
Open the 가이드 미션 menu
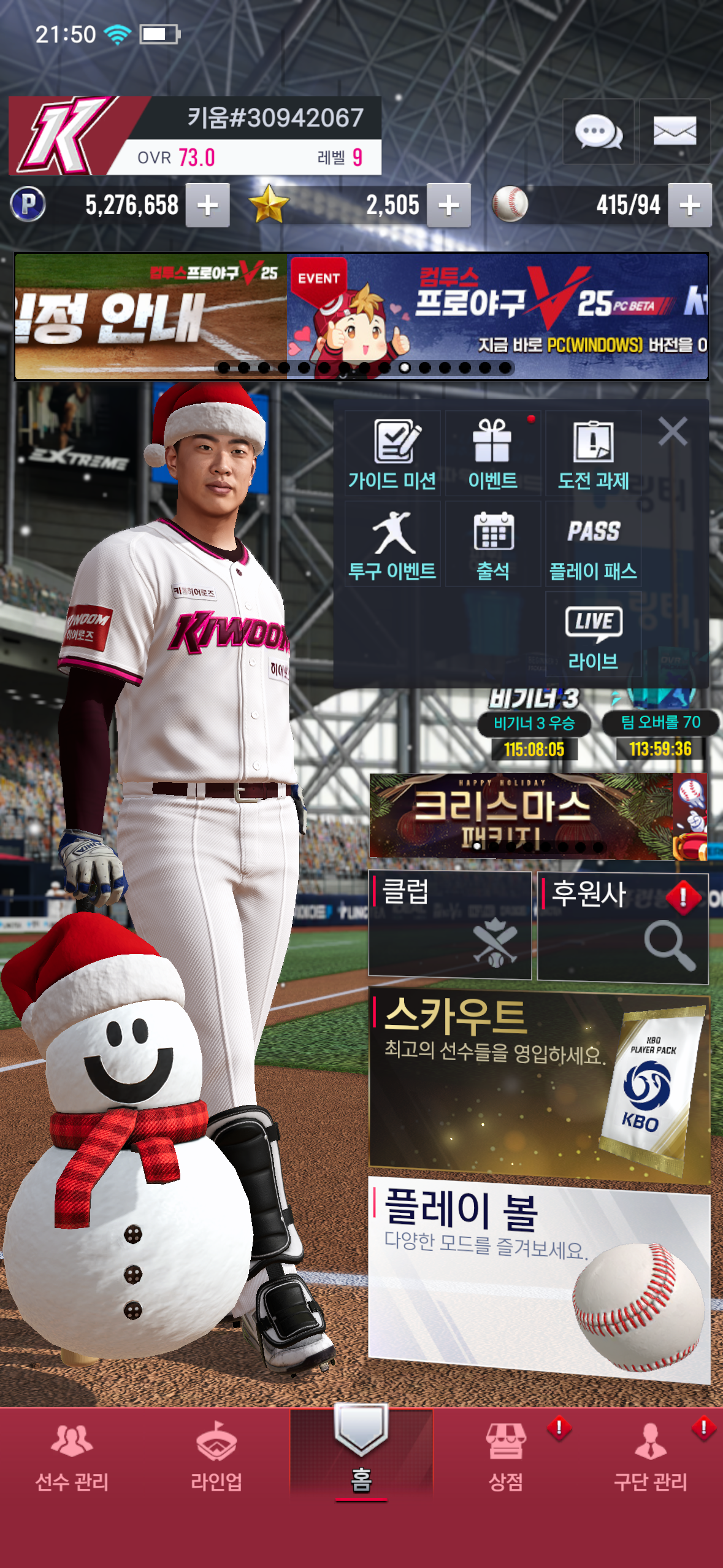[x=392, y=454]
